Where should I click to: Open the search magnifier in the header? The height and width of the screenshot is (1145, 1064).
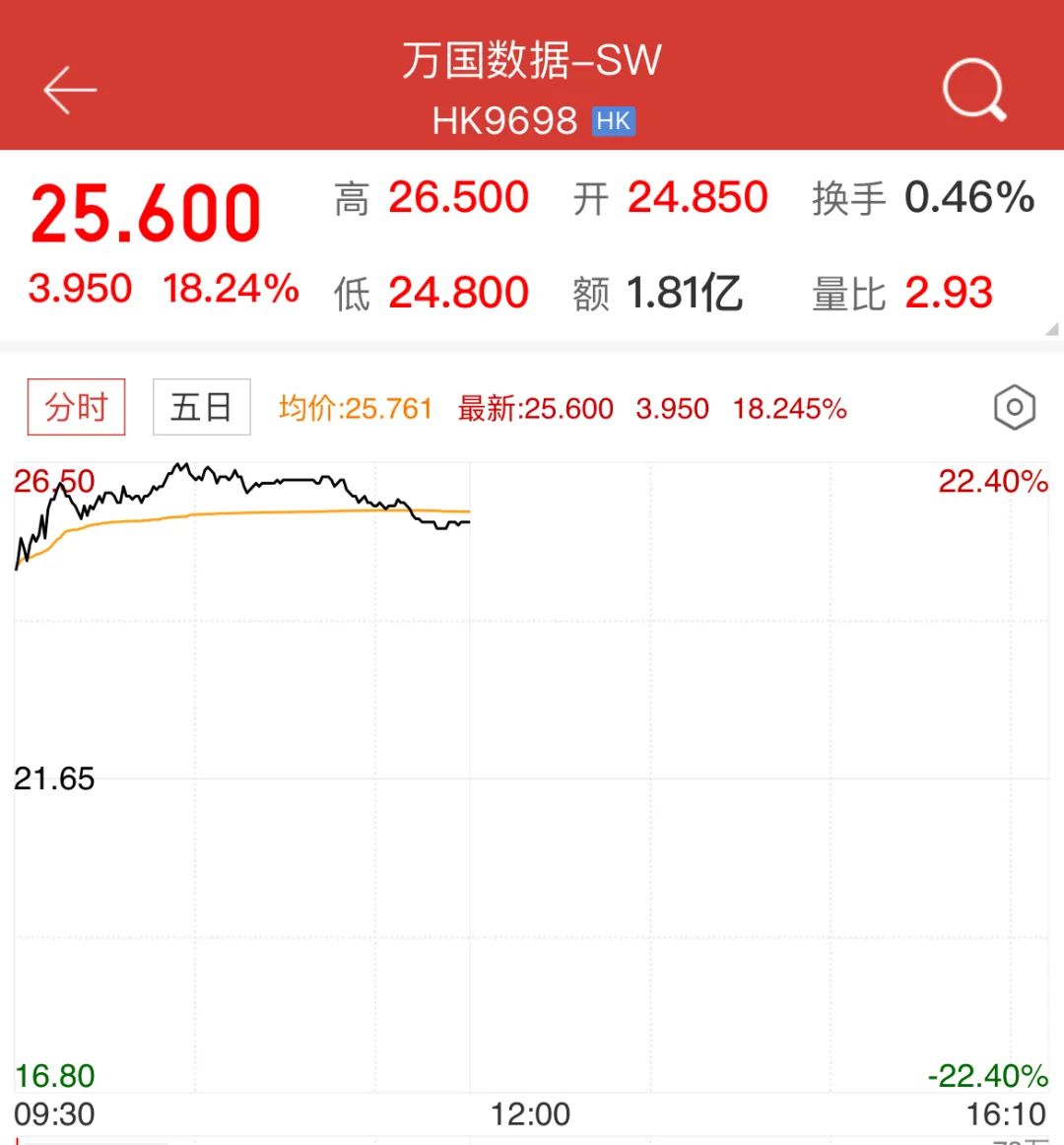[x=973, y=90]
